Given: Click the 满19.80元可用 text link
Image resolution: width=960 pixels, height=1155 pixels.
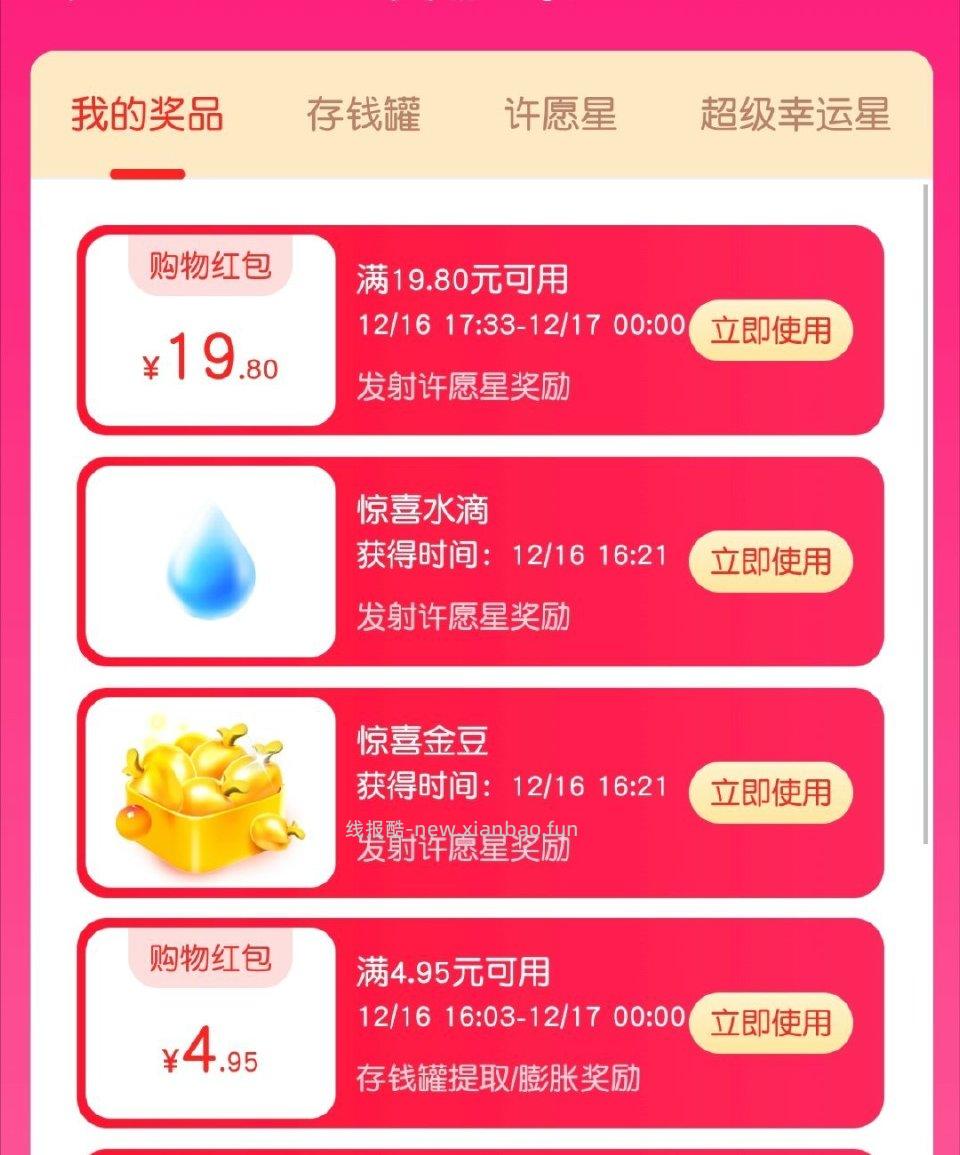Looking at the screenshot, I should (458, 281).
